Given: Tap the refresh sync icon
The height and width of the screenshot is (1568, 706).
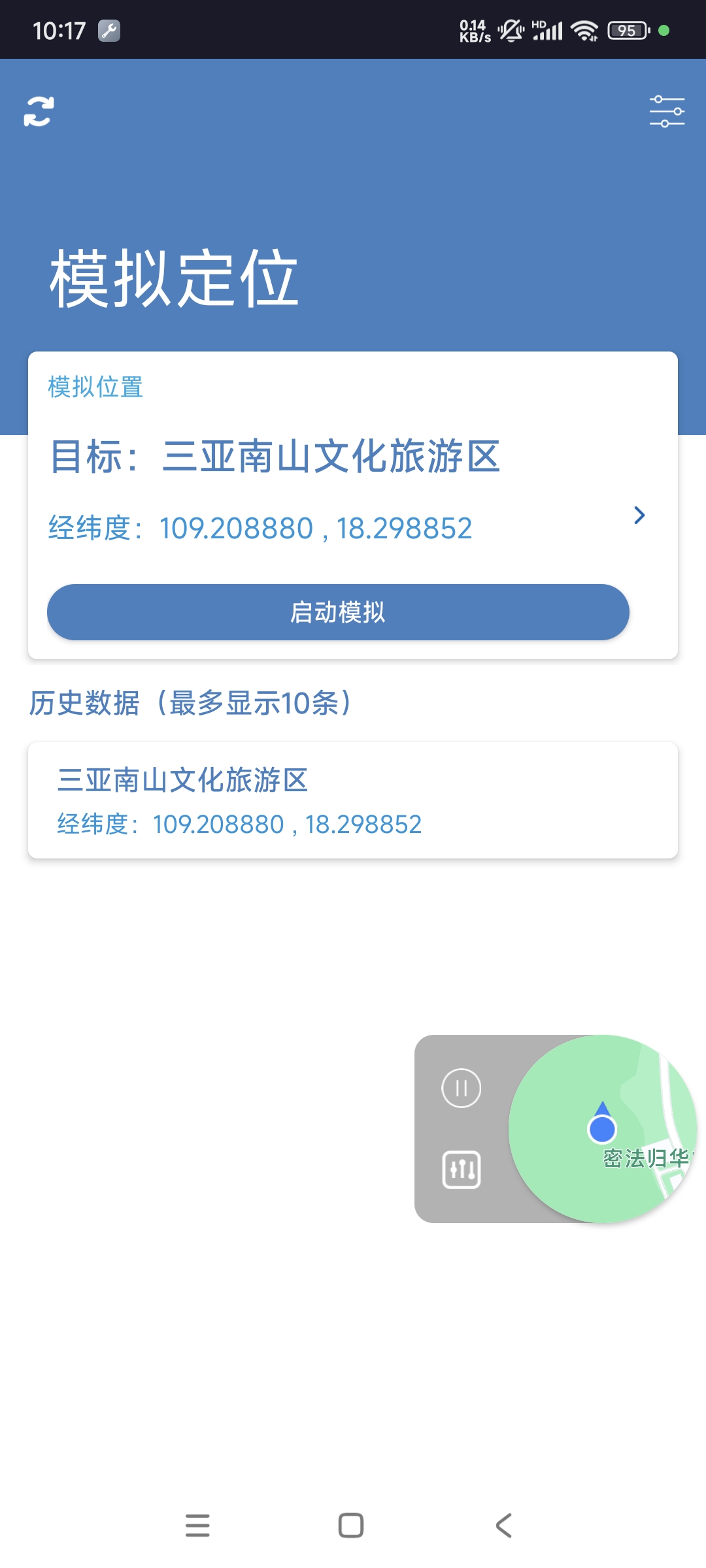Looking at the screenshot, I should (x=39, y=111).
